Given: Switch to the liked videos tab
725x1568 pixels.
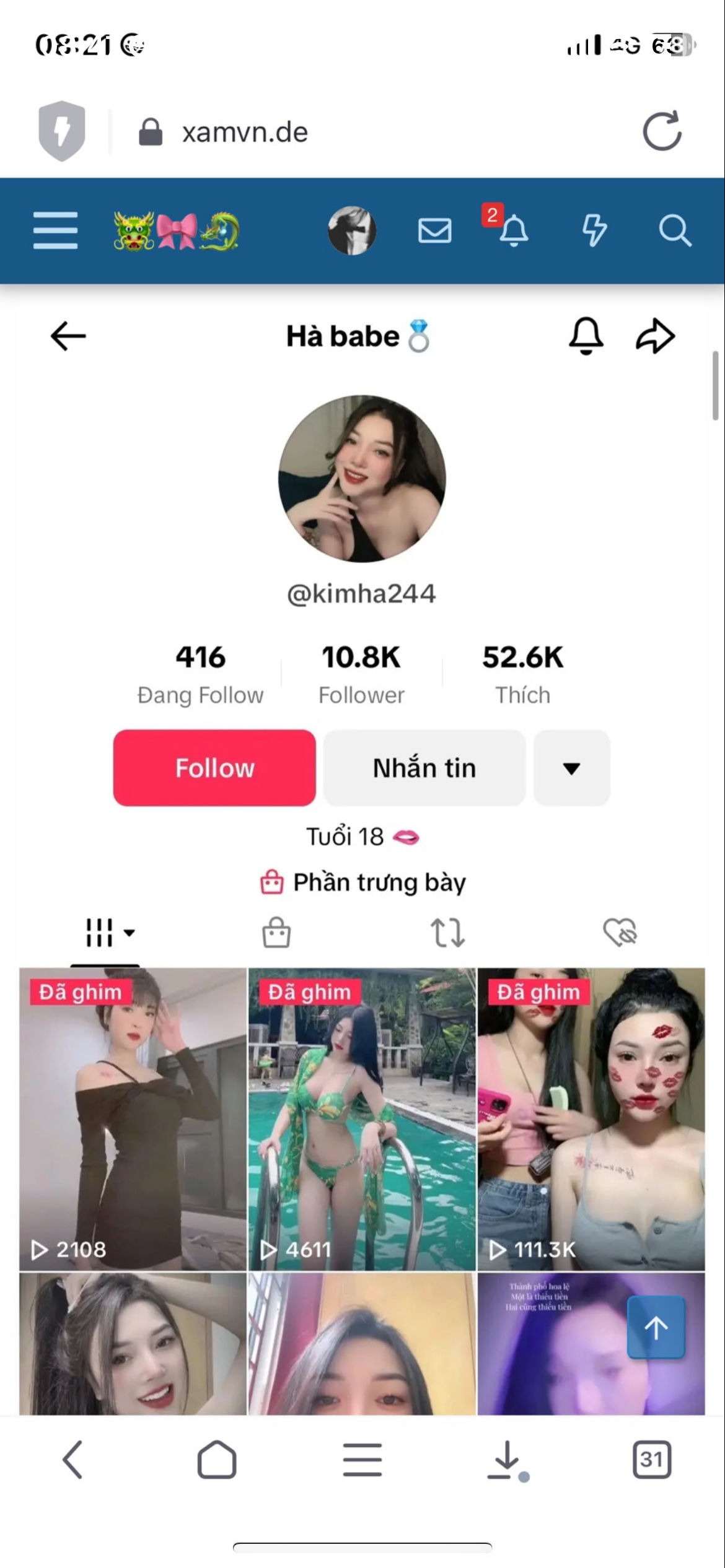Looking at the screenshot, I should 620,933.
